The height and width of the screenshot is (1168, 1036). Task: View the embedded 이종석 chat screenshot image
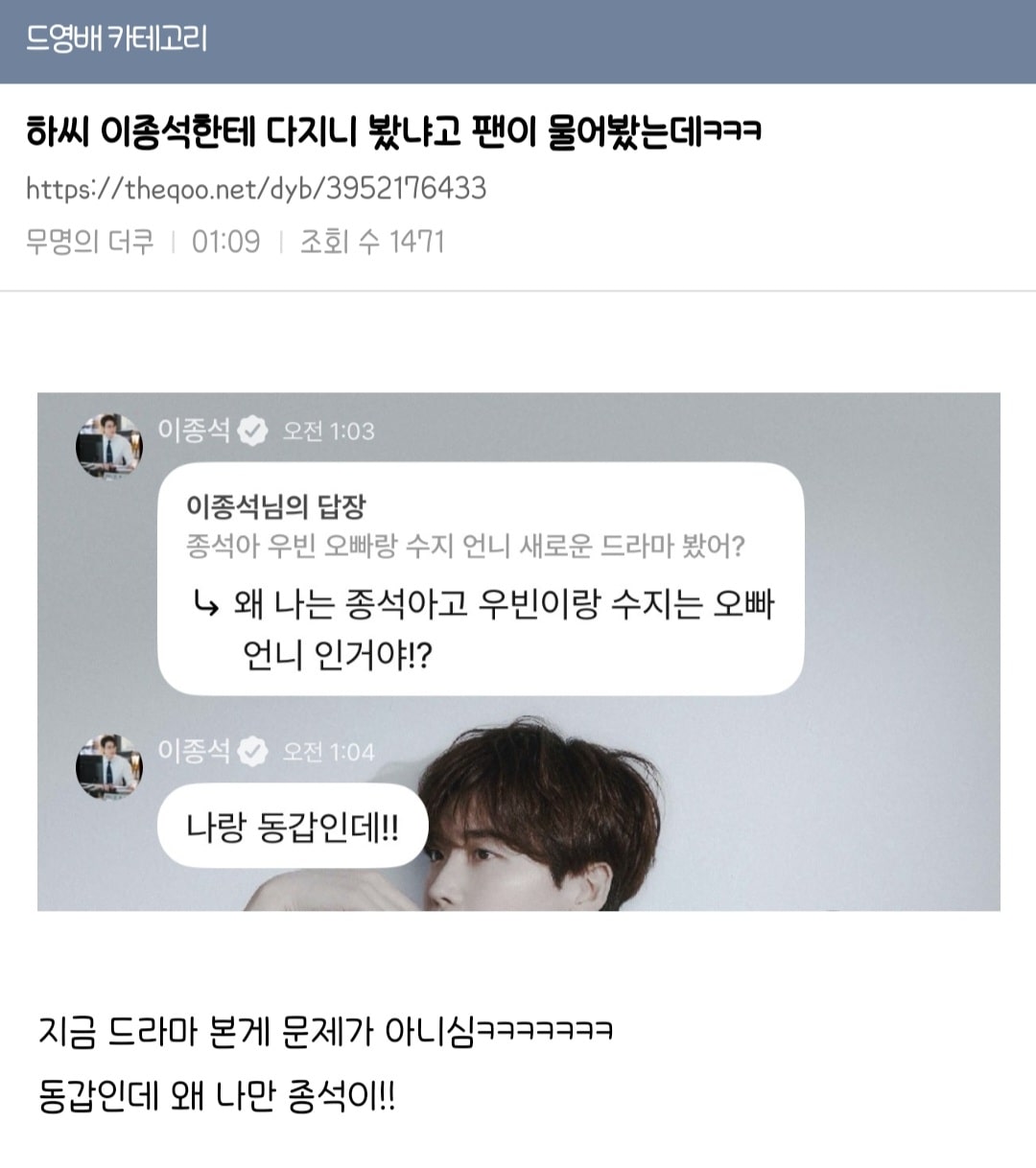point(518,651)
